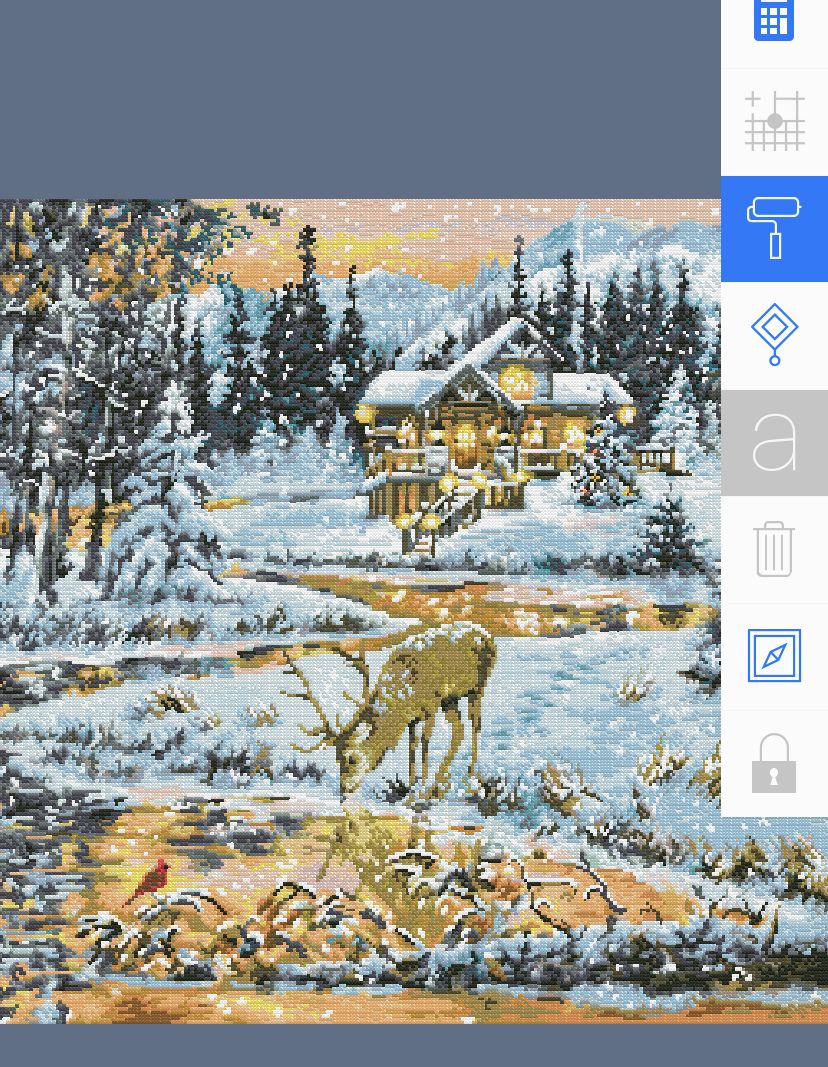Tap the paint roller tool

click(x=774, y=228)
